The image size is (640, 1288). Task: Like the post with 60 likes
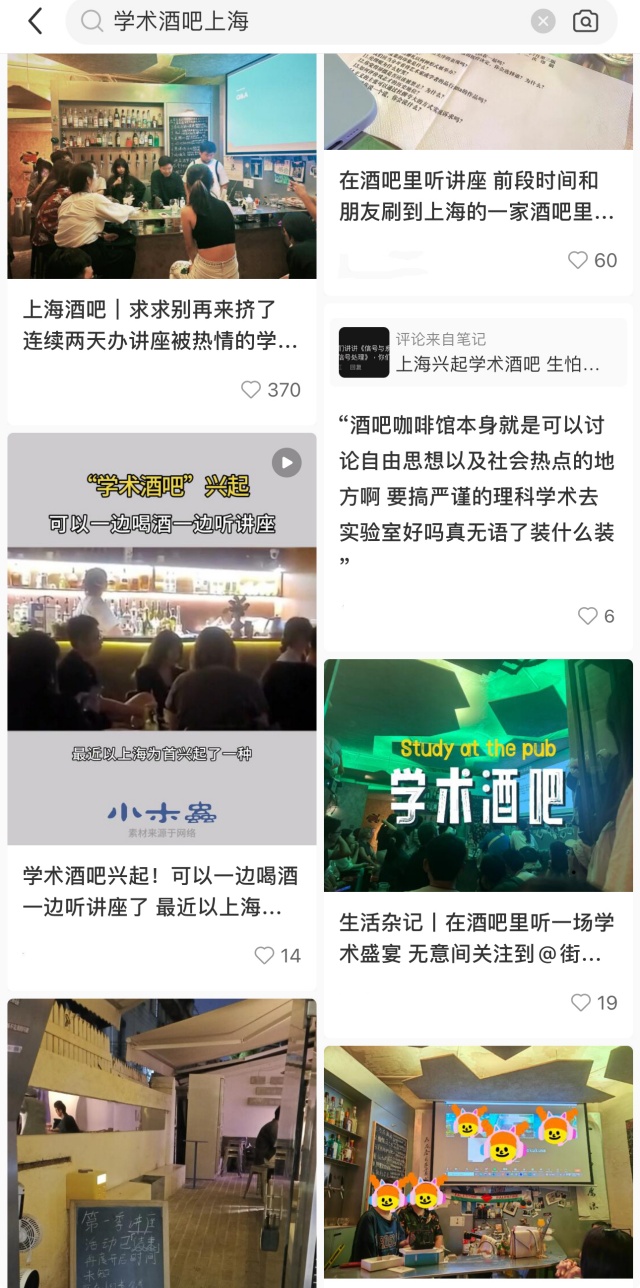point(578,260)
